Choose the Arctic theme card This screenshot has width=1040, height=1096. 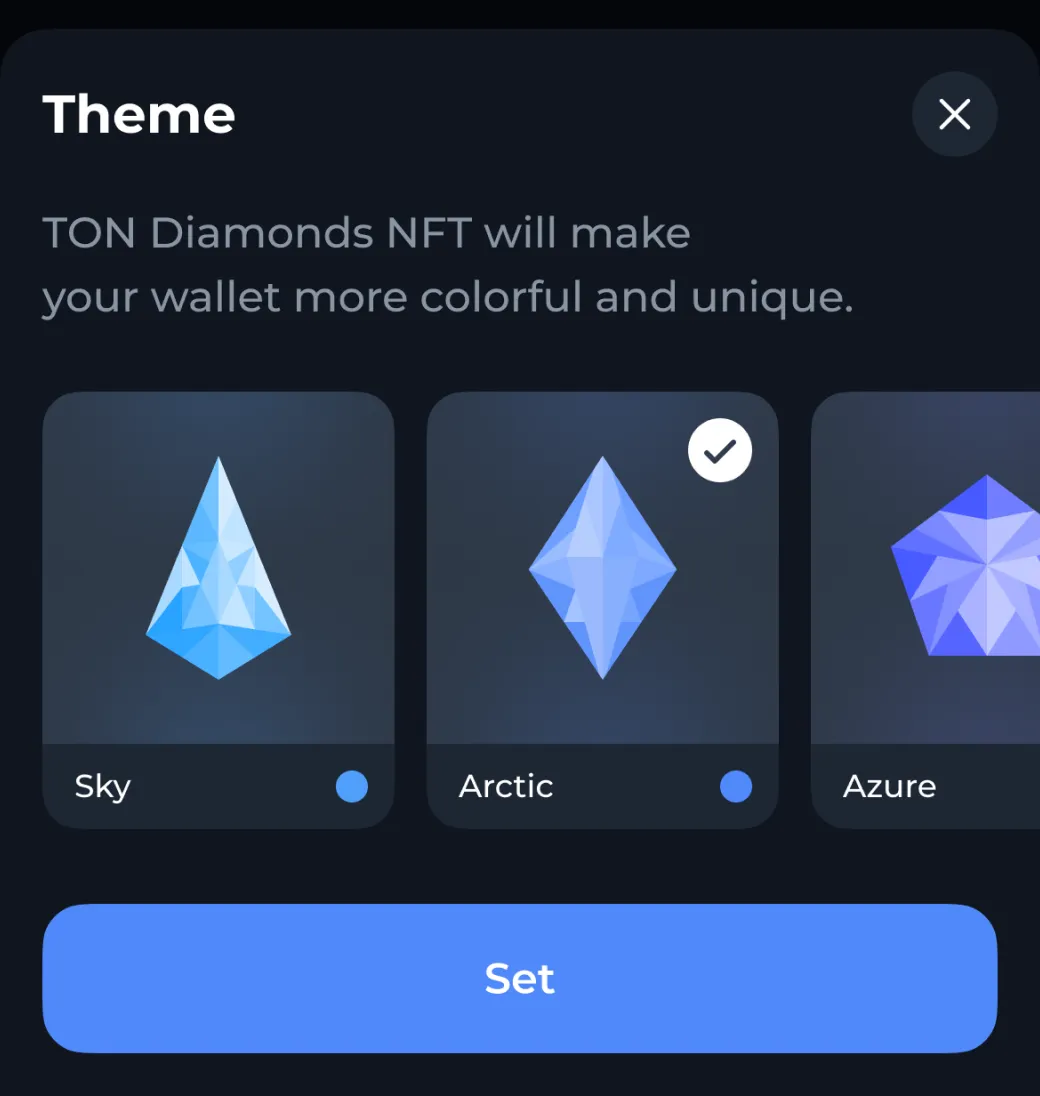[602, 609]
